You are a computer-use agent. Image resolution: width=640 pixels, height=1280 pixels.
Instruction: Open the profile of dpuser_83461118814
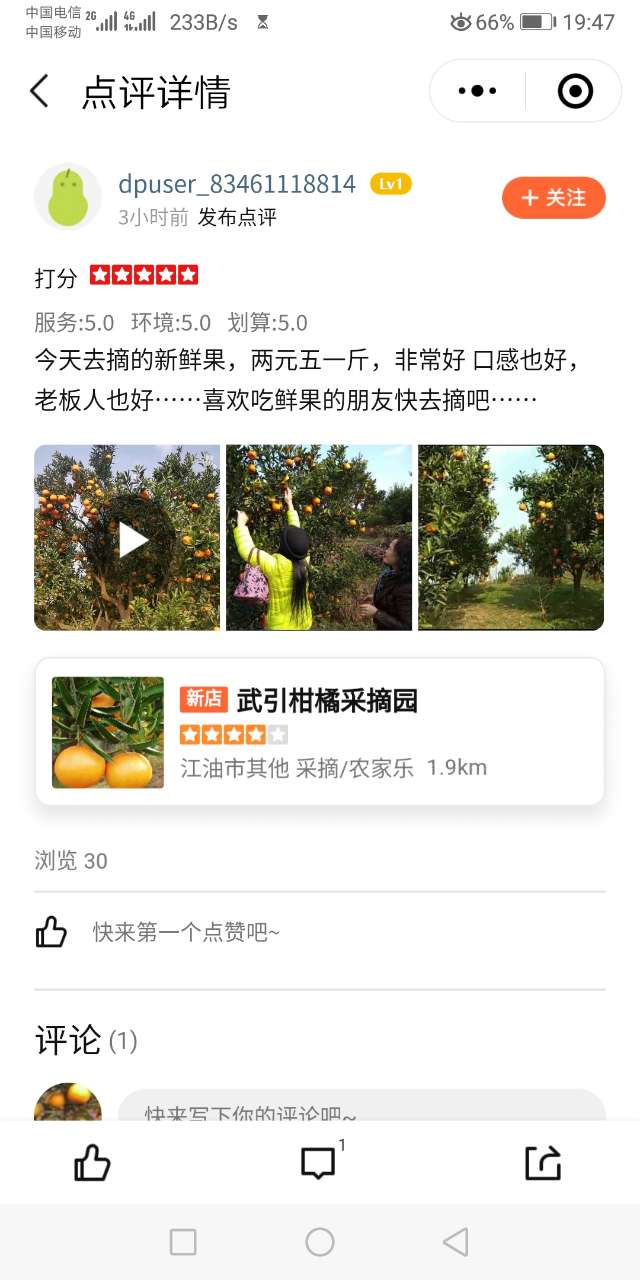[237, 184]
